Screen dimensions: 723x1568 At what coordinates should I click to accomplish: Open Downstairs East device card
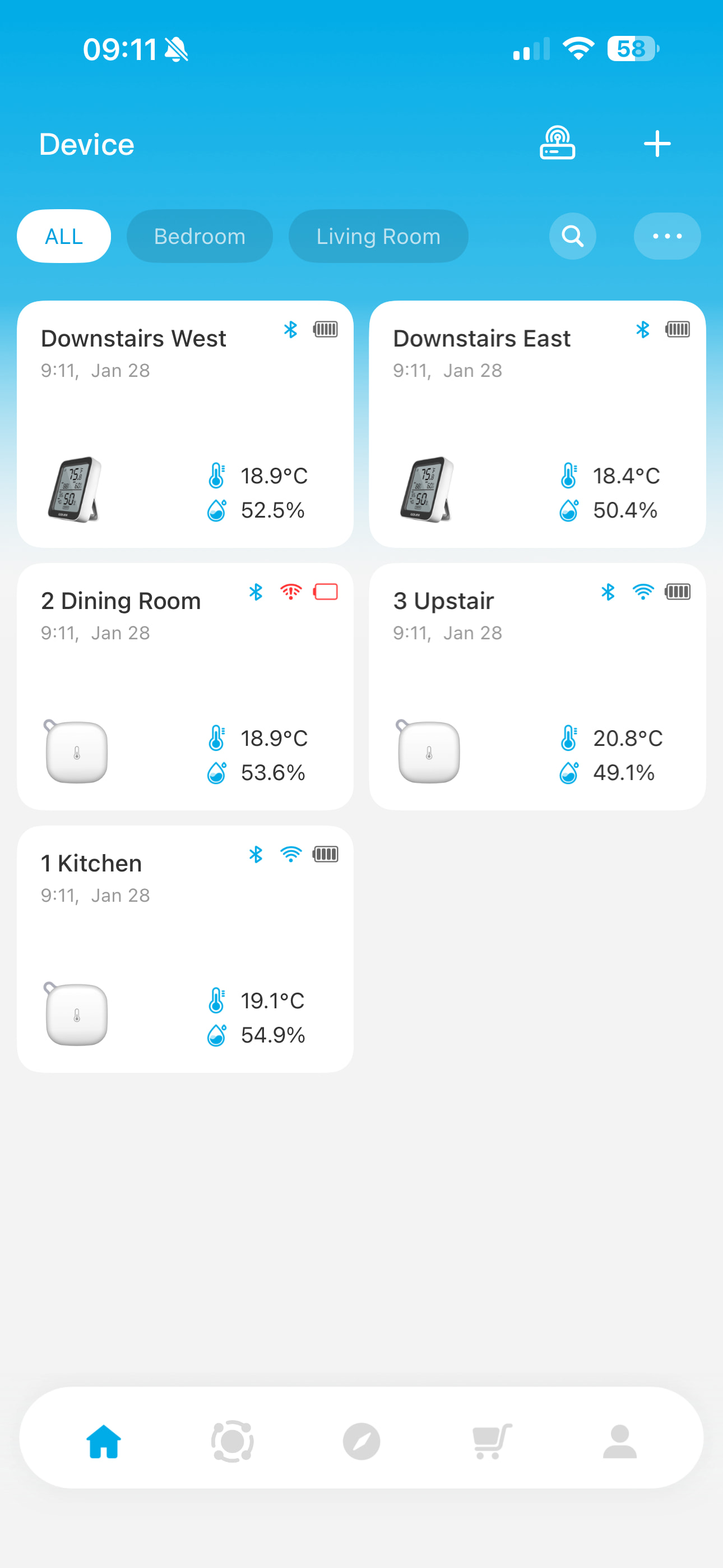(x=537, y=425)
